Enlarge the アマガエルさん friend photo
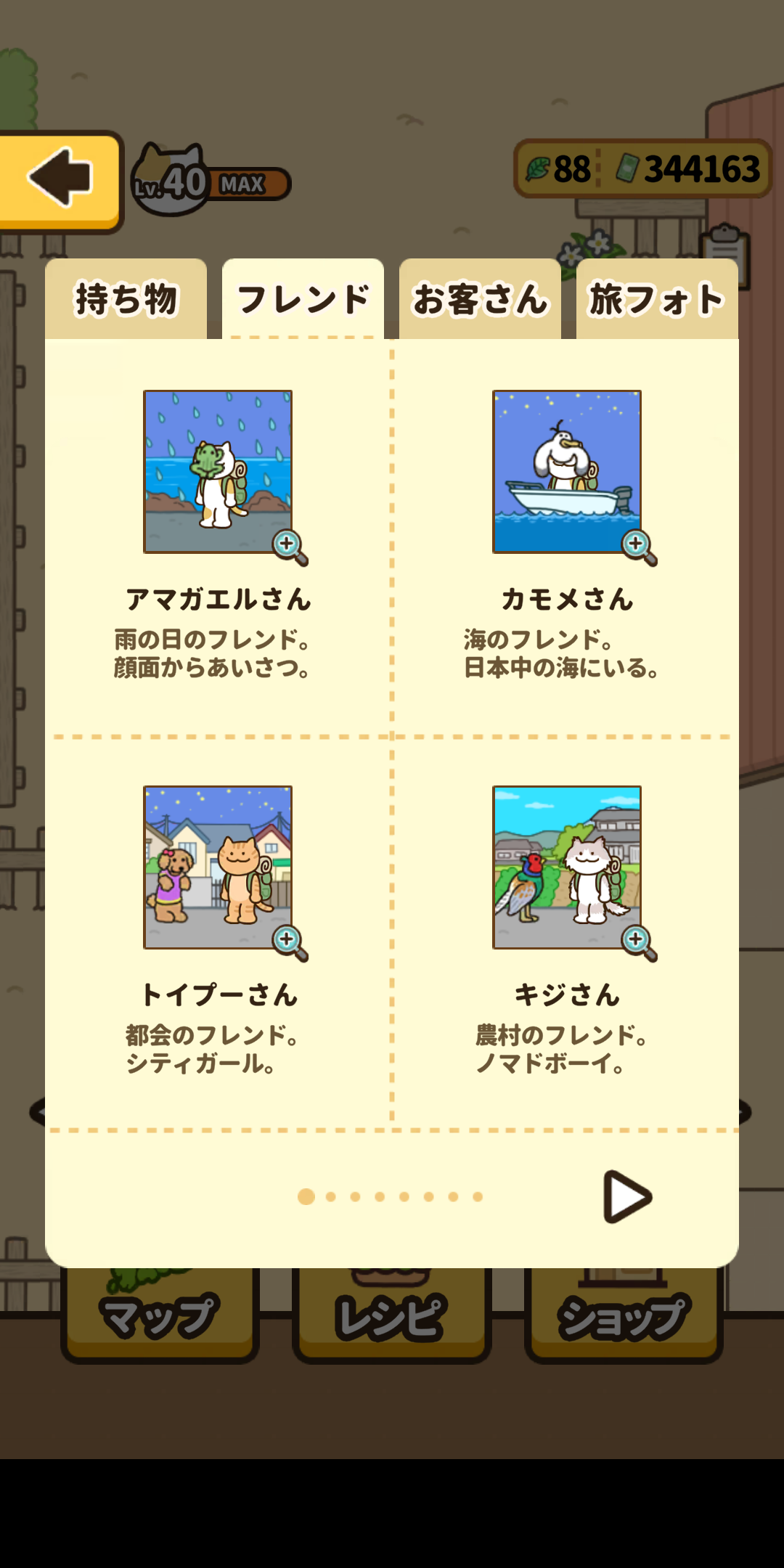 (290, 547)
